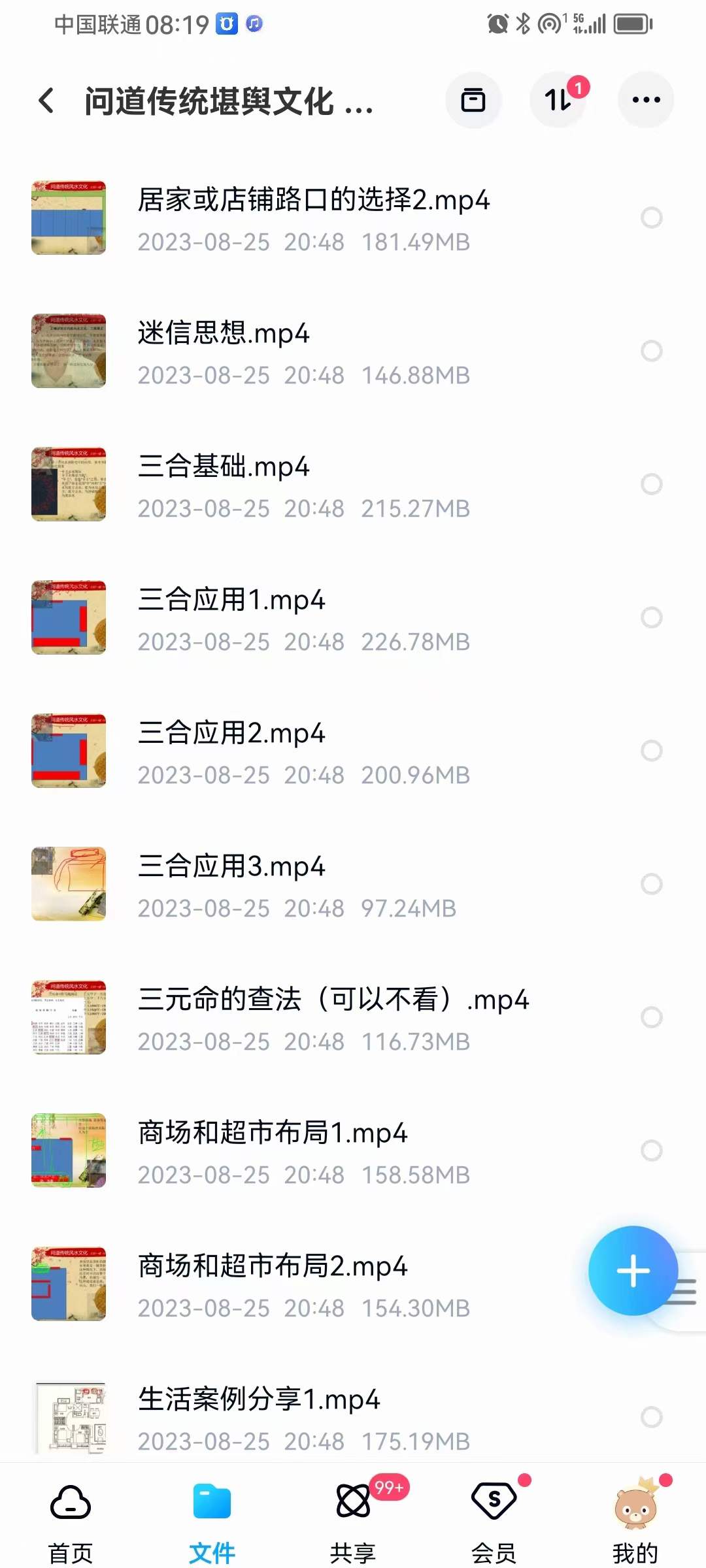This screenshot has width=706, height=1568.
Task: Open the transfer list with badge 1
Action: 559,99
